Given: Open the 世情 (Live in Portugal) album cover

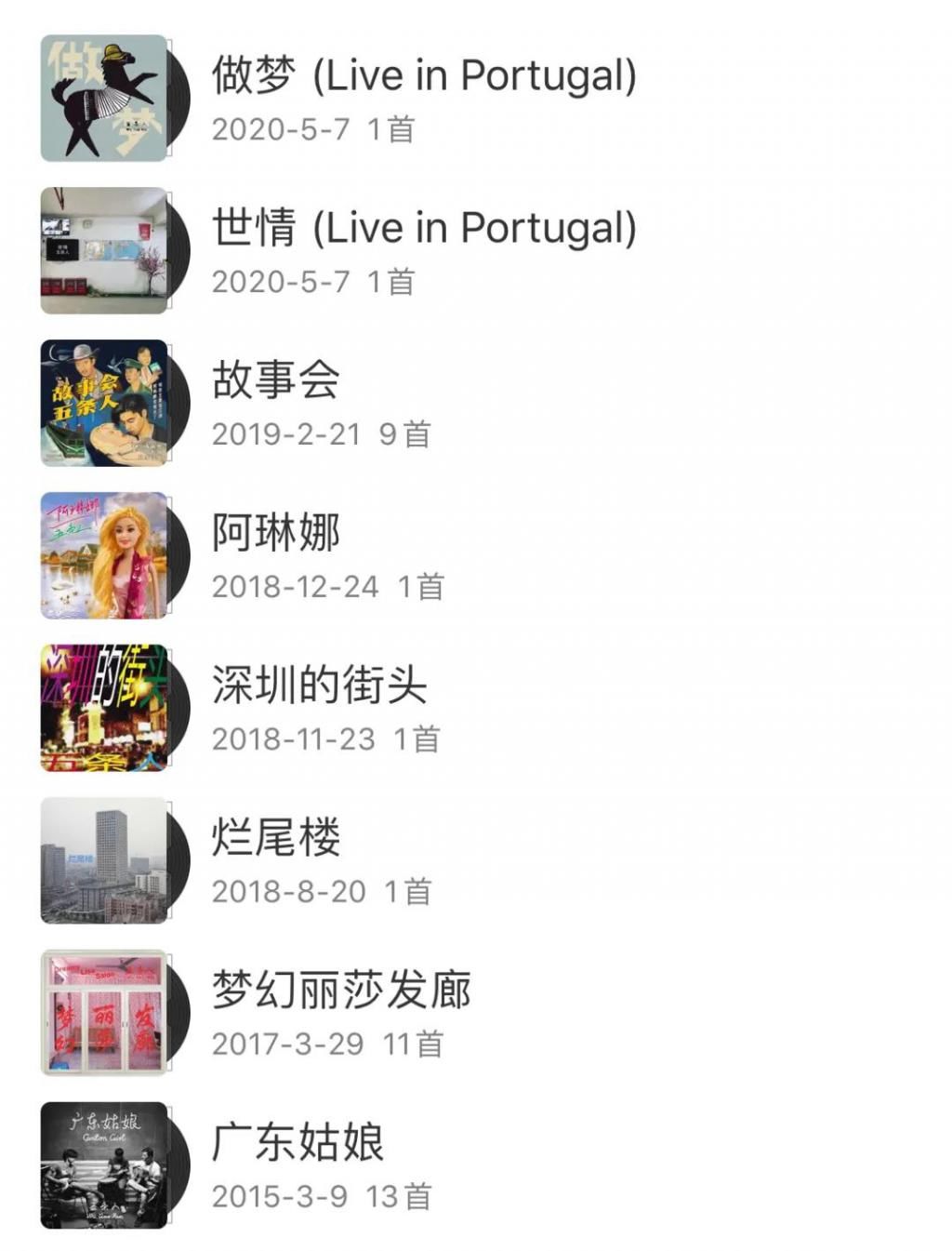Looking at the screenshot, I should pos(102,246).
